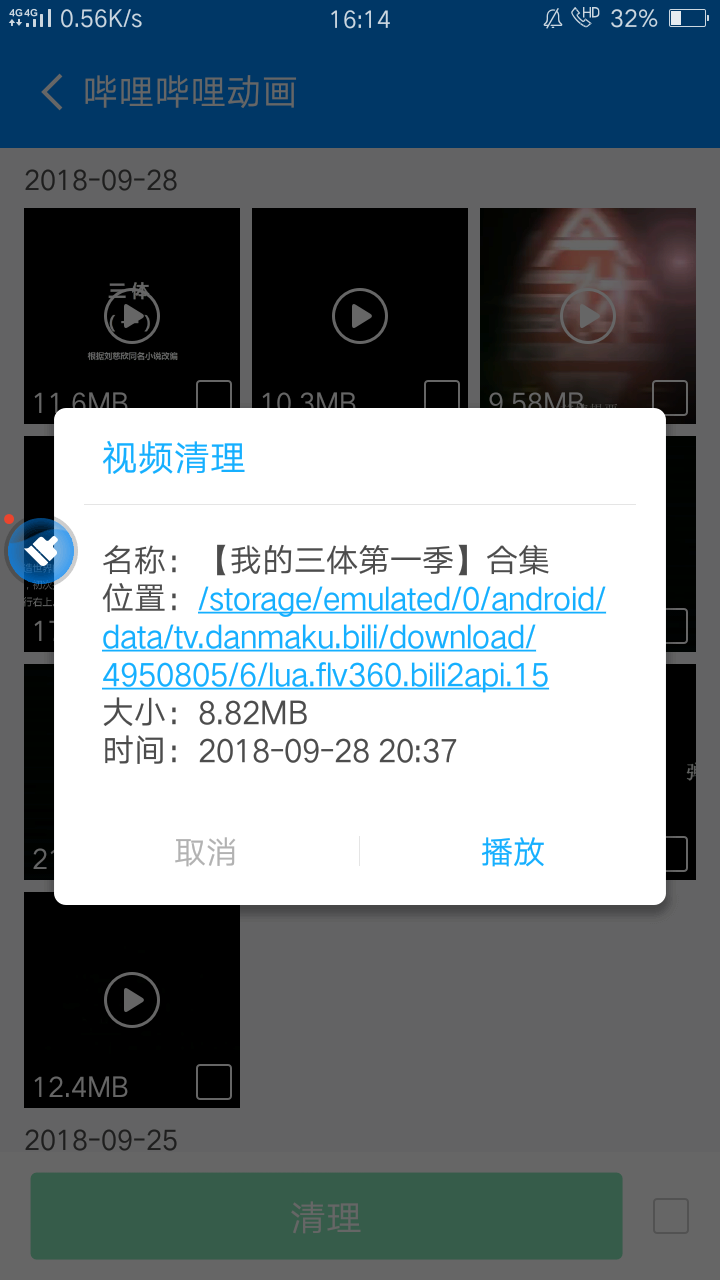This screenshot has width=720, height=1280.
Task: Check the 9.58MB video checkbox
Action: [x=670, y=397]
